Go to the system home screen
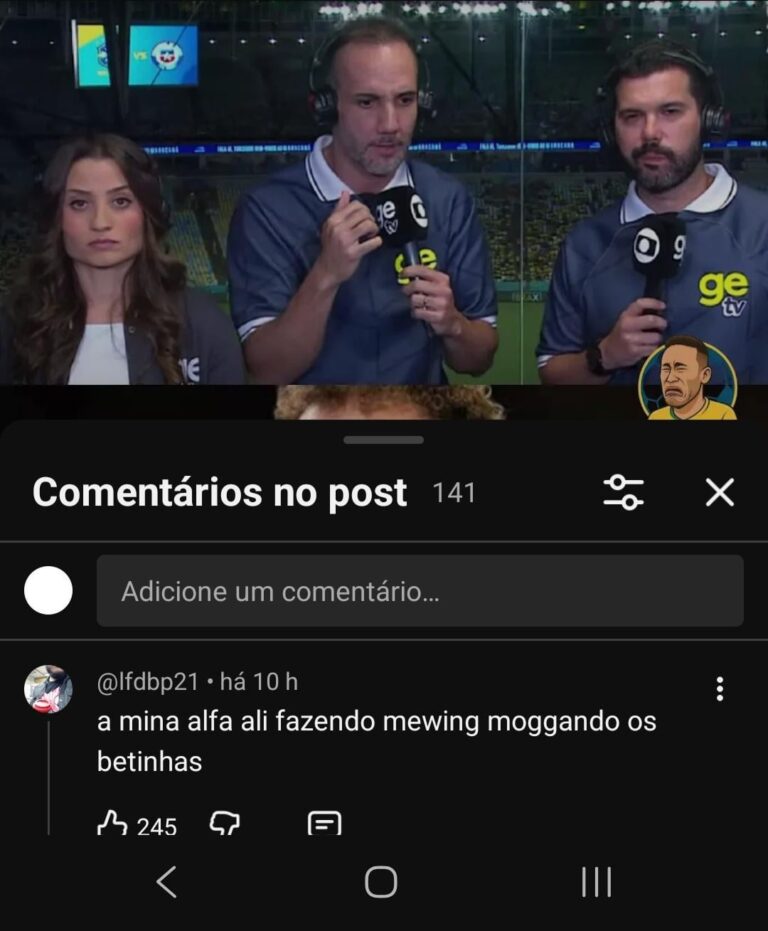 coord(381,882)
